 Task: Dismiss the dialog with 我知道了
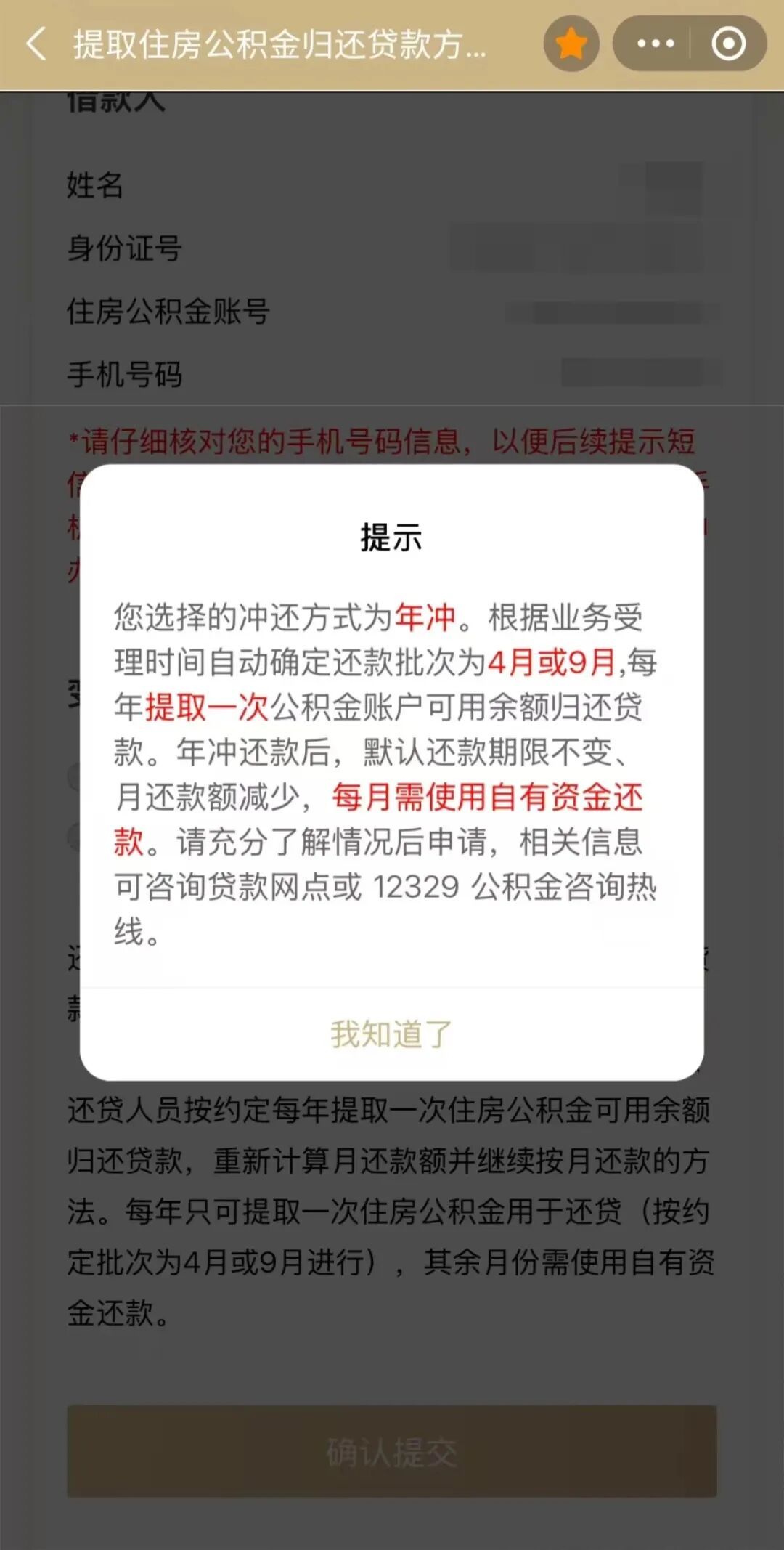pyautogui.click(x=391, y=1034)
